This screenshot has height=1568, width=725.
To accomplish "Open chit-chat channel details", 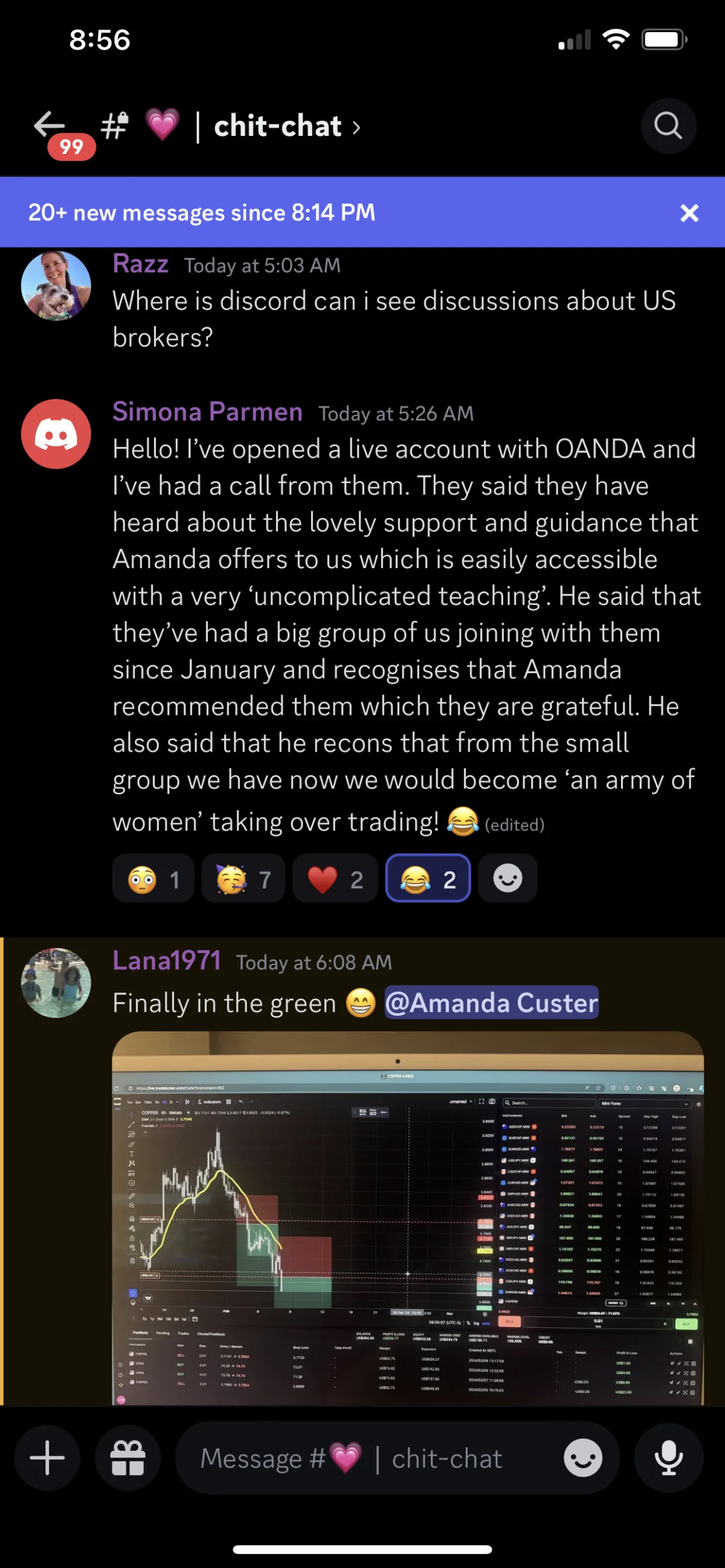I will (286, 126).
